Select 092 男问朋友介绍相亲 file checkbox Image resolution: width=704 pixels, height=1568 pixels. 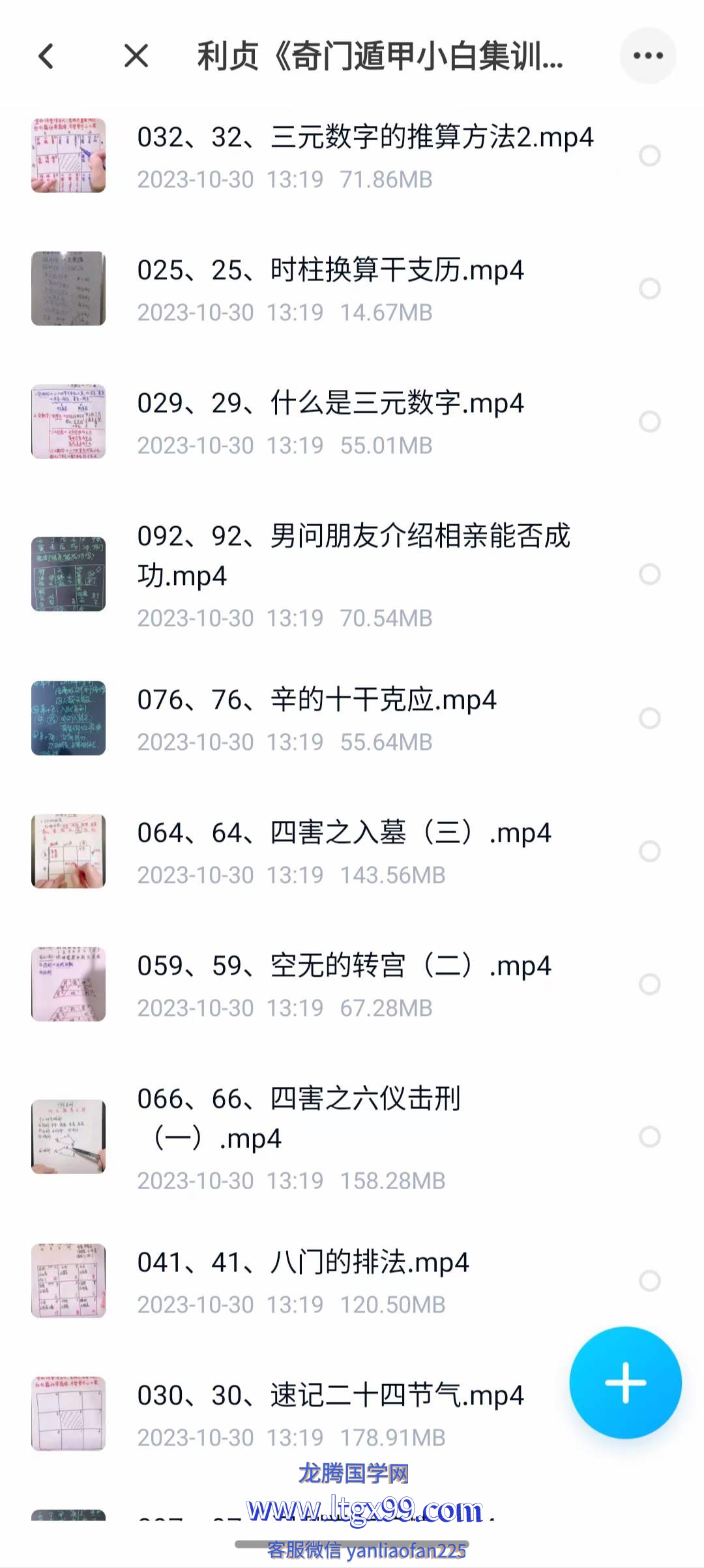649,574
